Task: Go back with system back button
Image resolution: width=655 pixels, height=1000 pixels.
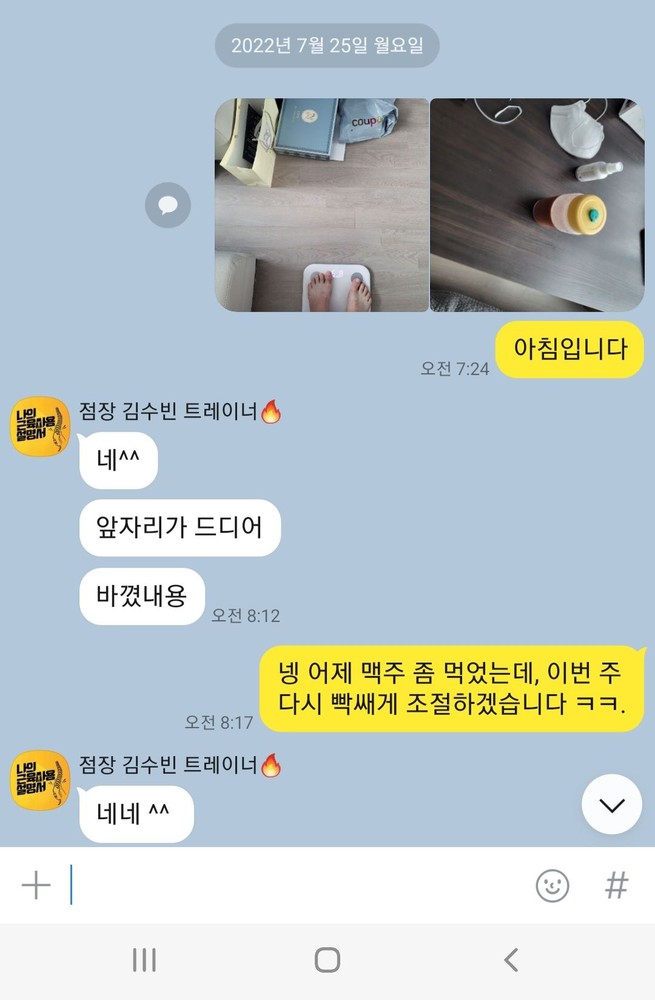Action: pyautogui.click(x=511, y=961)
